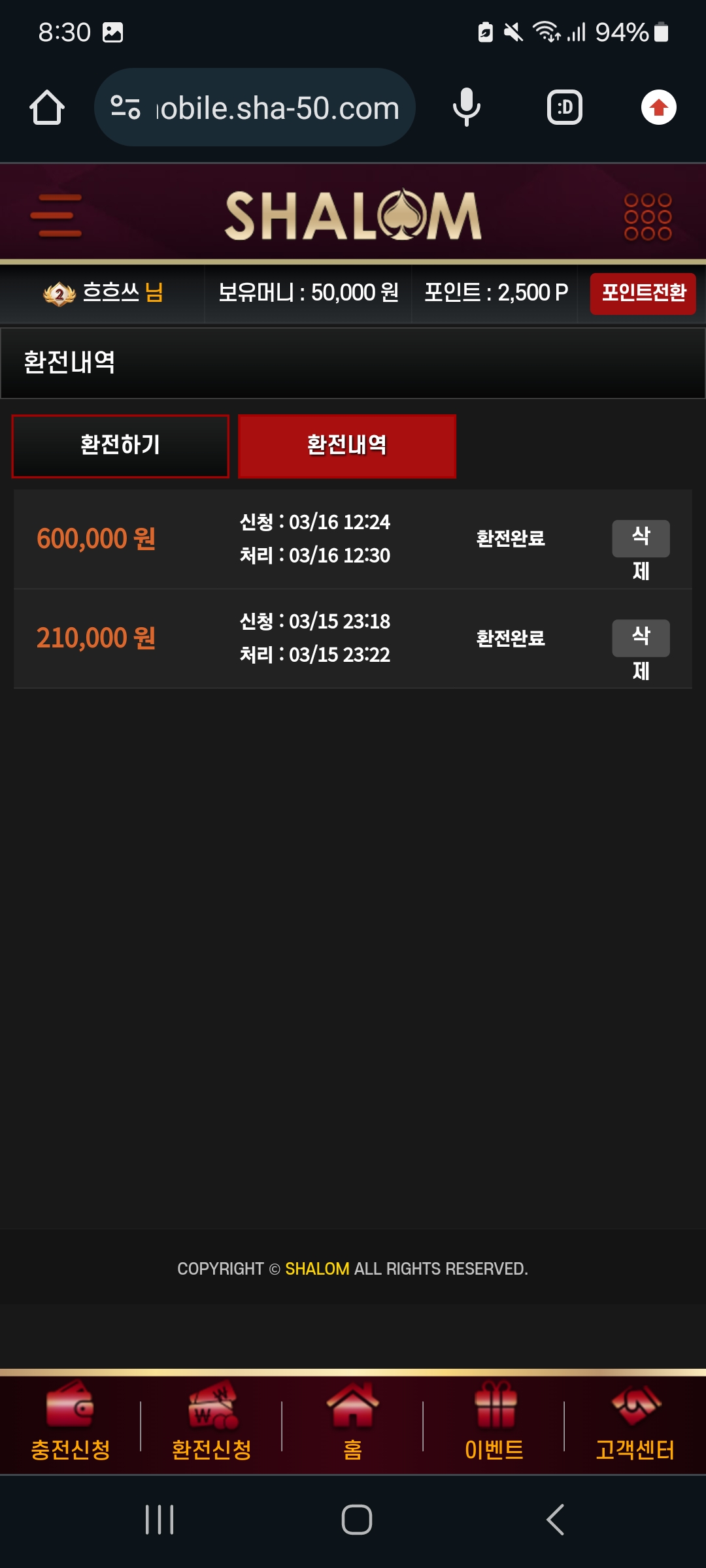Open the browser home page

47,107
